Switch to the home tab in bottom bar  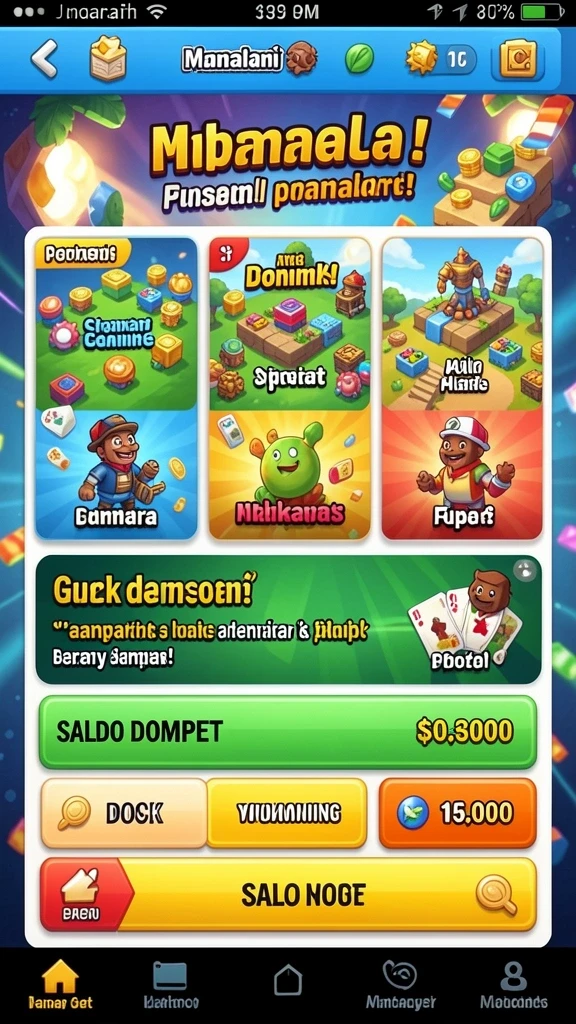[x=60, y=985]
